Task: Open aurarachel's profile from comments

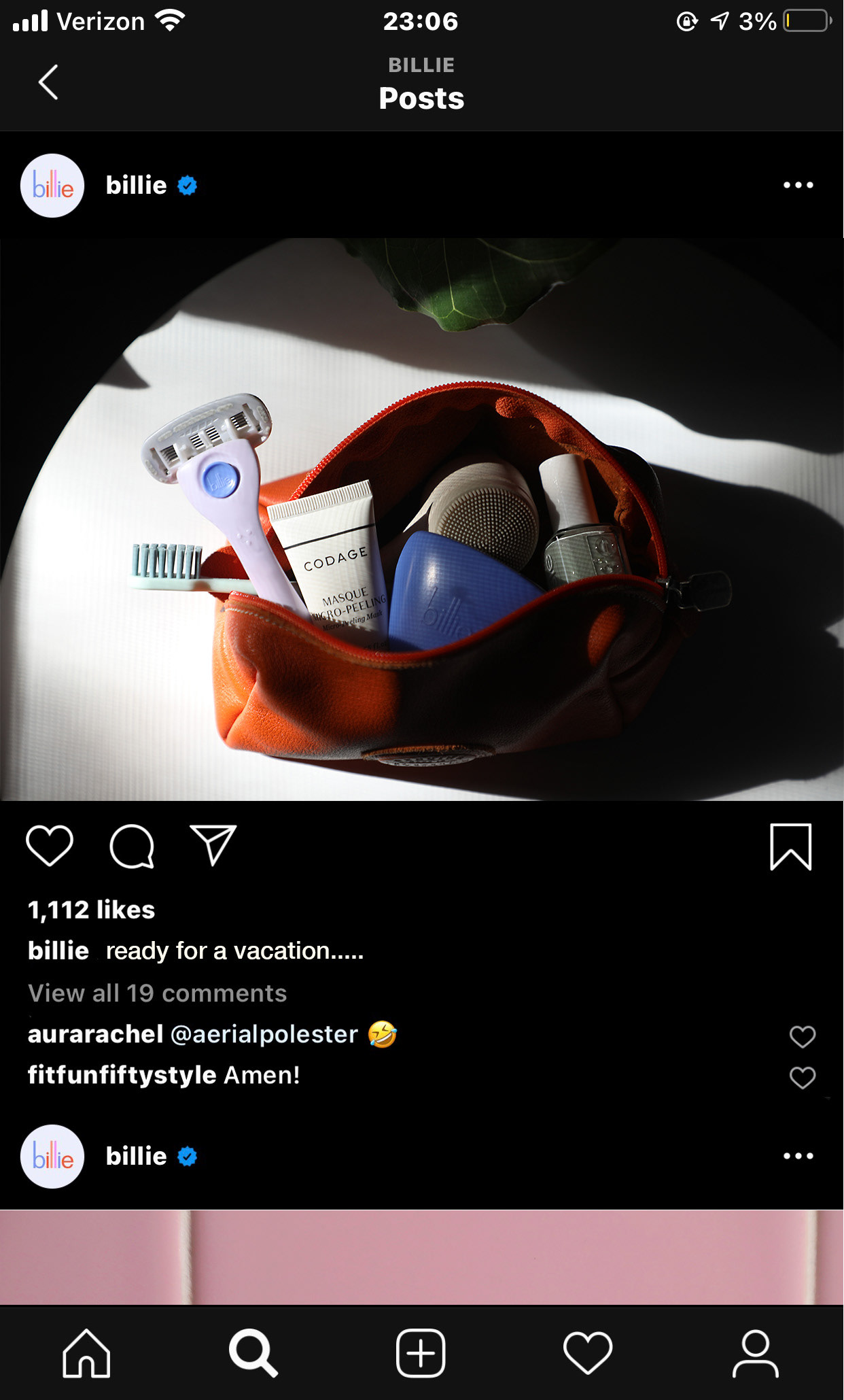Action: click(95, 1034)
